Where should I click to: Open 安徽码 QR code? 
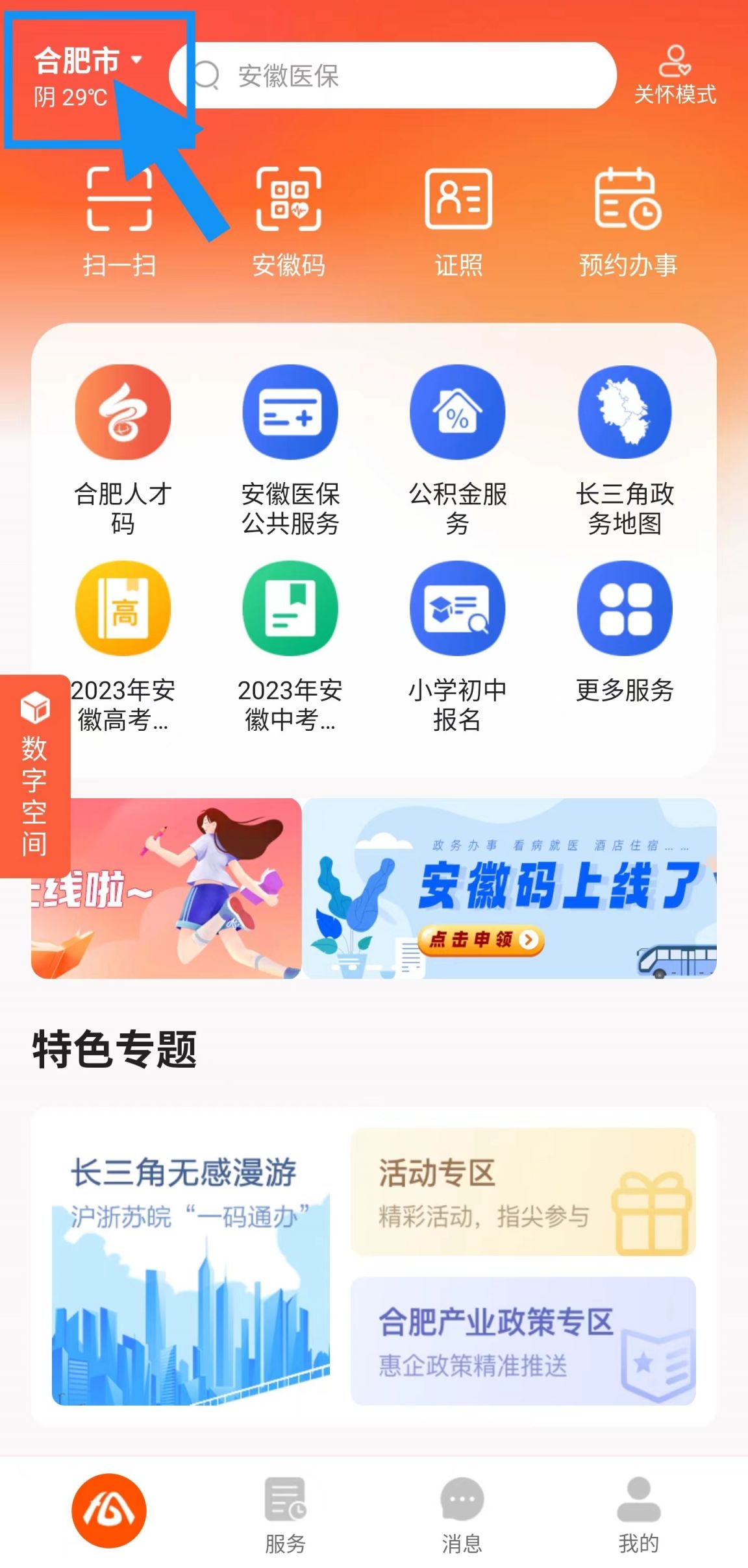click(x=288, y=219)
